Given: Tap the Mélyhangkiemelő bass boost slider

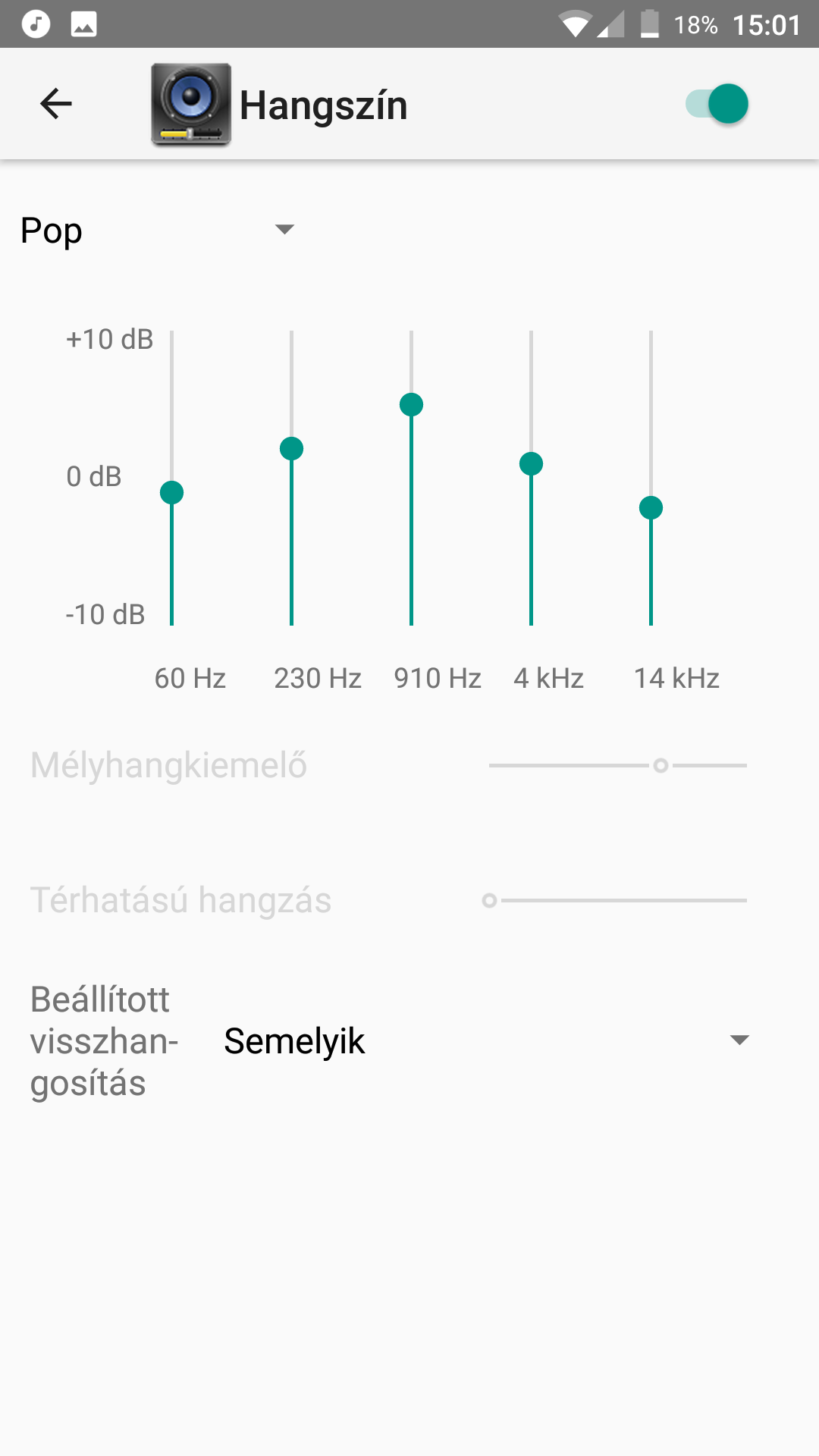Looking at the screenshot, I should 618,766.
